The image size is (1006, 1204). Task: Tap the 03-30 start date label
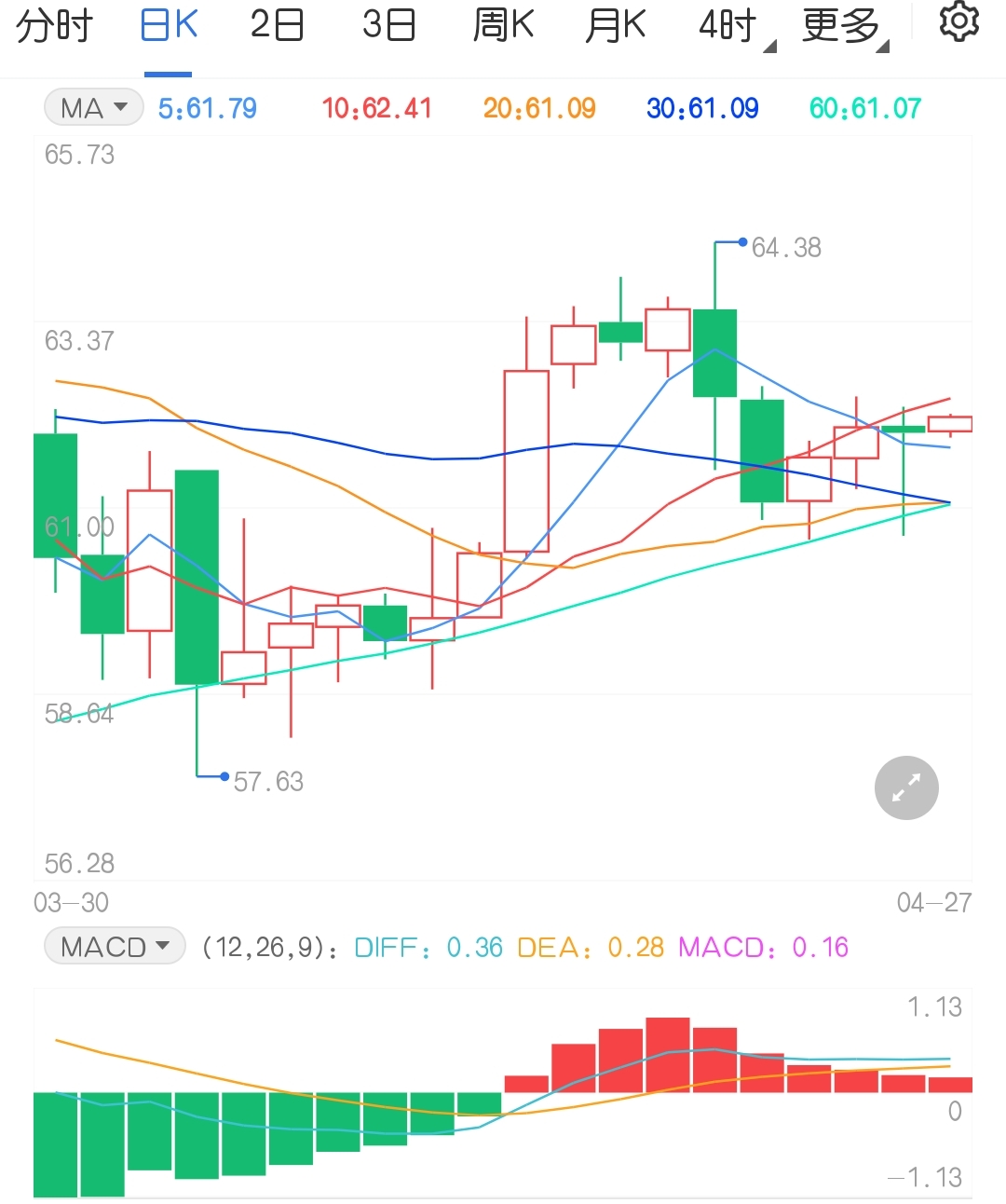pos(70,902)
